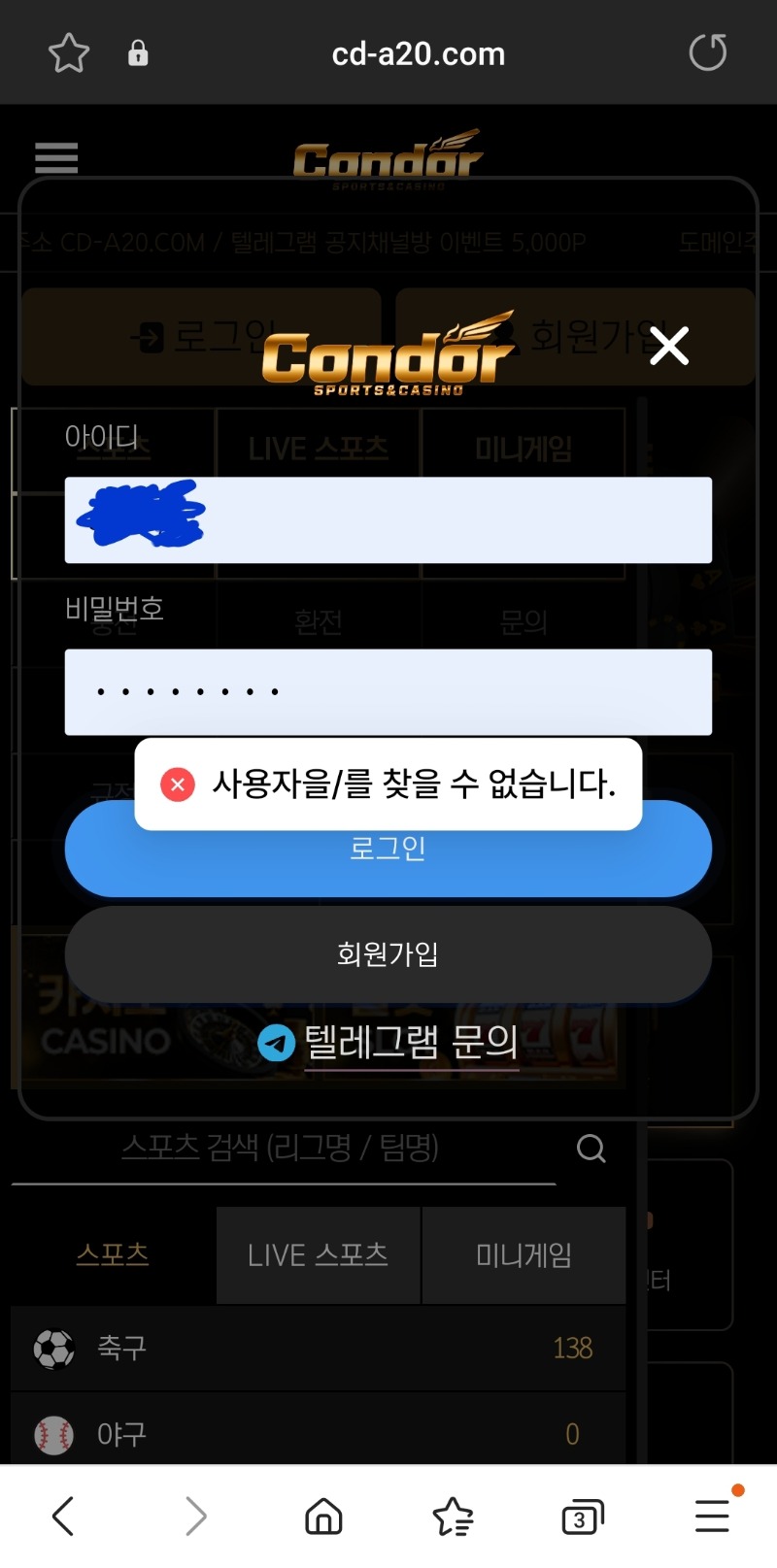The width and height of the screenshot is (777, 1568).
Task: Tap the blue 로그인 button
Action: pos(388,864)
